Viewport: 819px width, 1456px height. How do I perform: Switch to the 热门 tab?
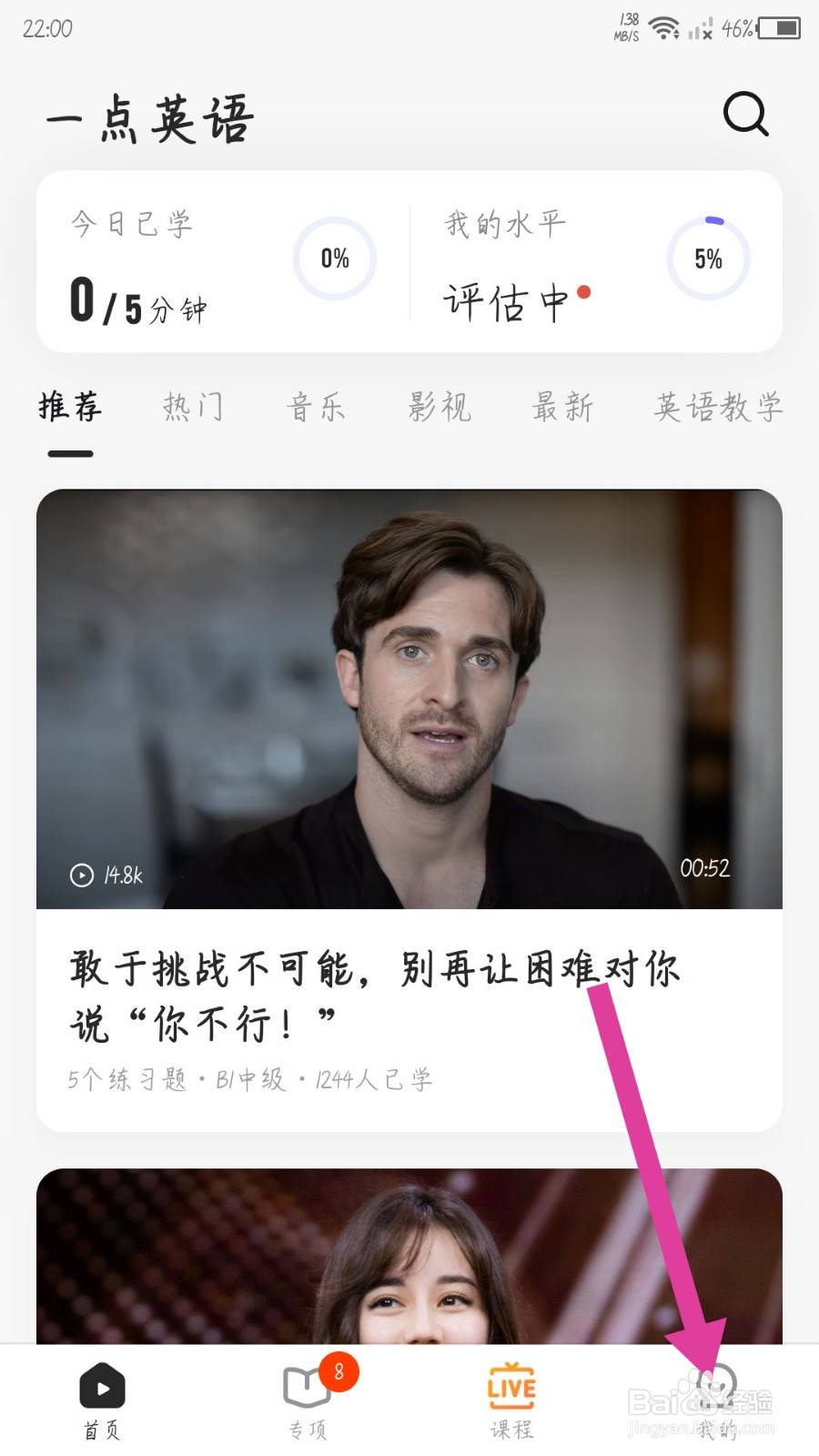[x=193, y=408]
